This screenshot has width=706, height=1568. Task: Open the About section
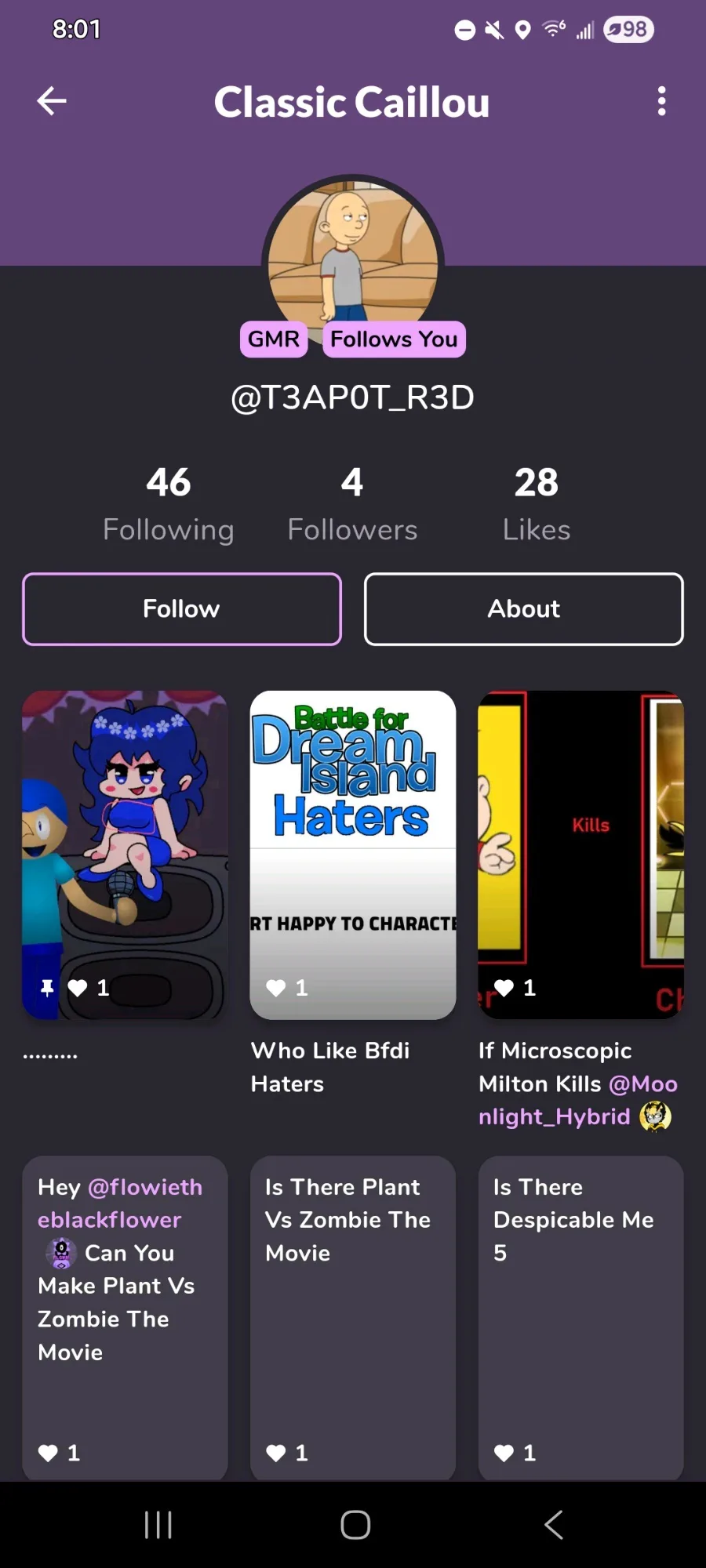pos(523,609)
